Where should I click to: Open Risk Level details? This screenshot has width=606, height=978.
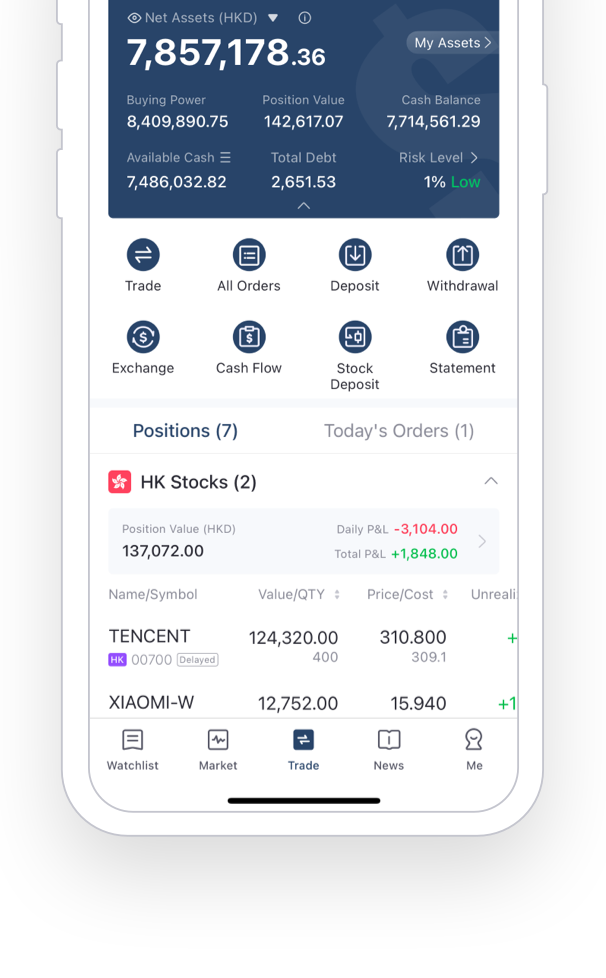point(438,158)
